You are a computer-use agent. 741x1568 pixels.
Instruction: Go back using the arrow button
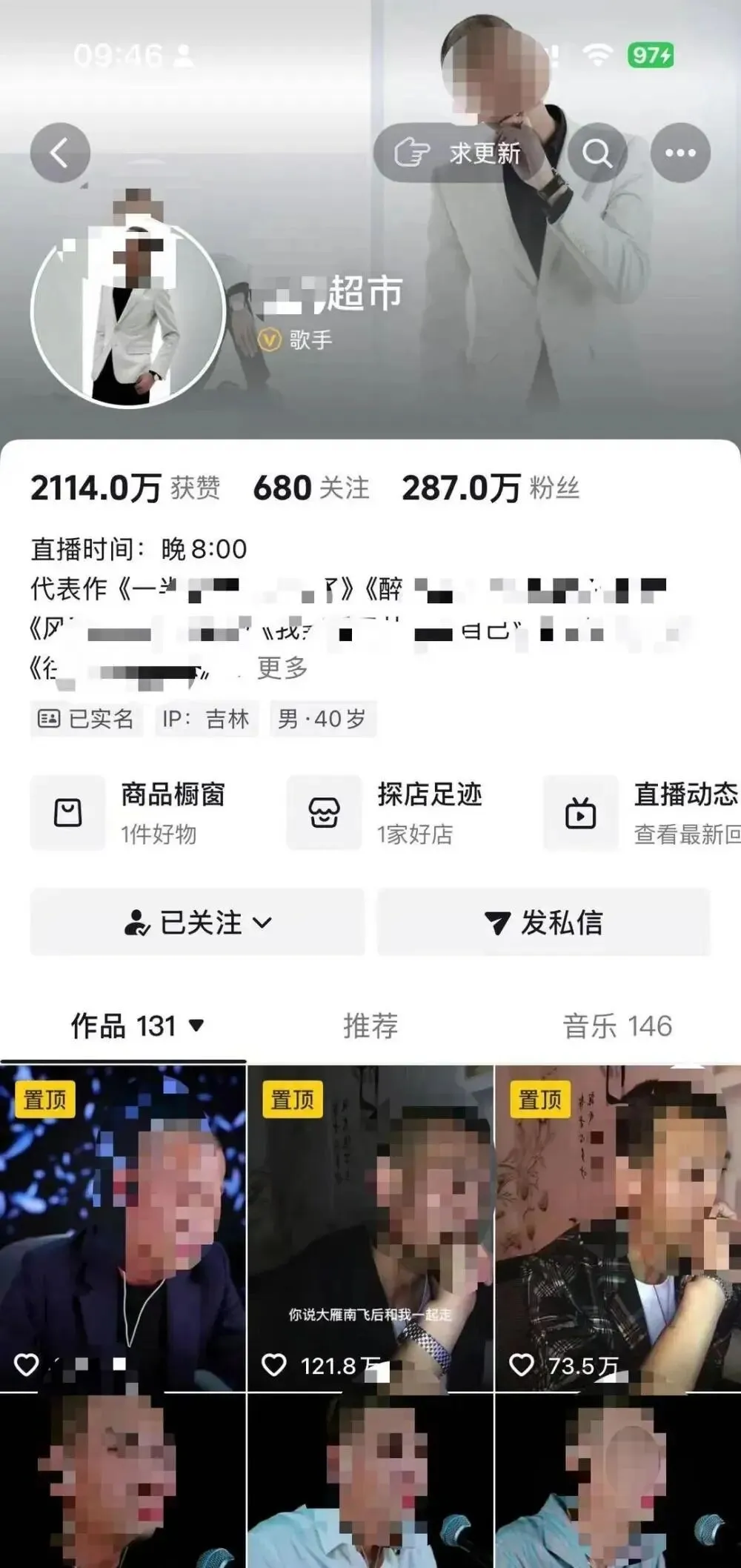pos(60,153)
